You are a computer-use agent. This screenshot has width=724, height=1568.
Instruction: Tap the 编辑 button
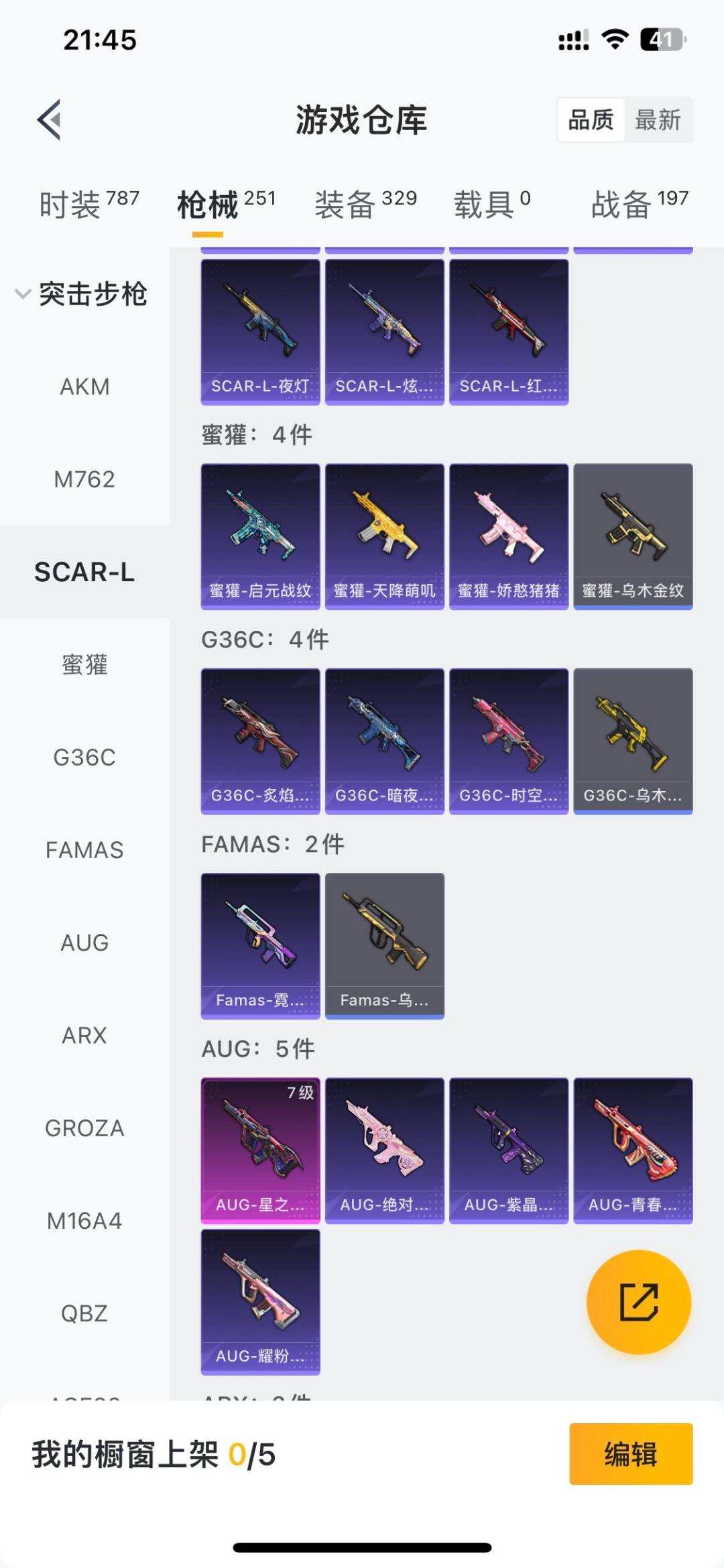coord(630,1454)
